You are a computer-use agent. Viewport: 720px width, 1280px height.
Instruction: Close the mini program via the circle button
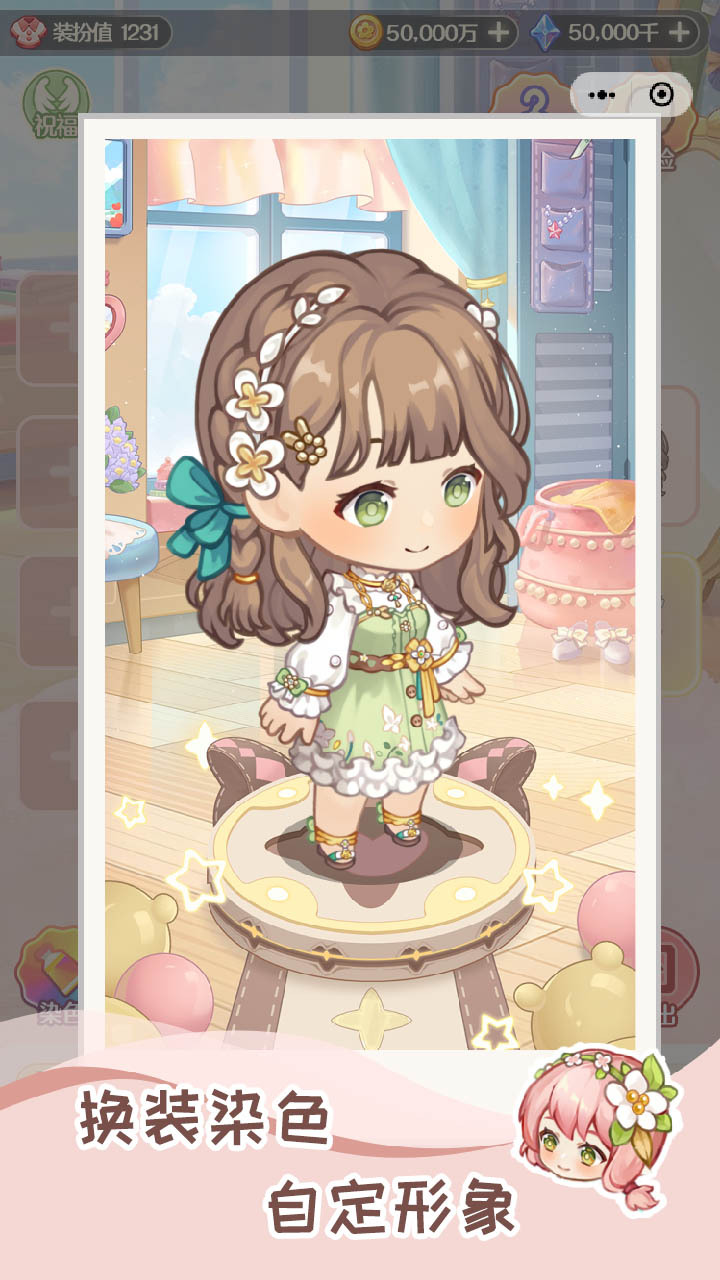click(x=661, y=95)
